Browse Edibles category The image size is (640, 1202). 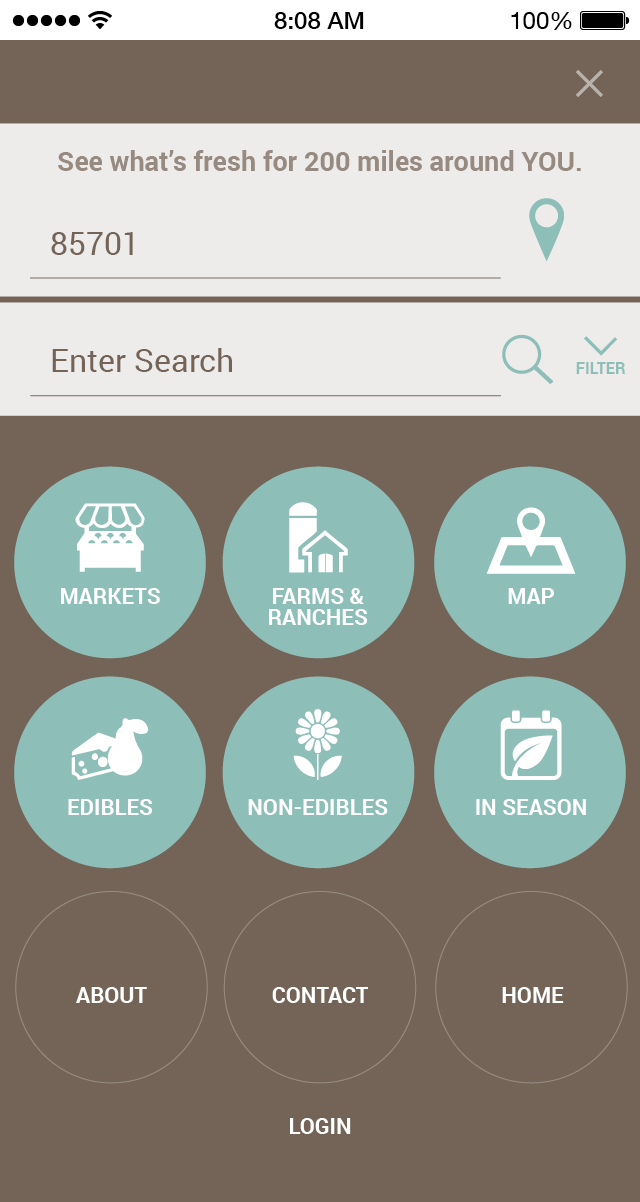click(x=110, y=772)
